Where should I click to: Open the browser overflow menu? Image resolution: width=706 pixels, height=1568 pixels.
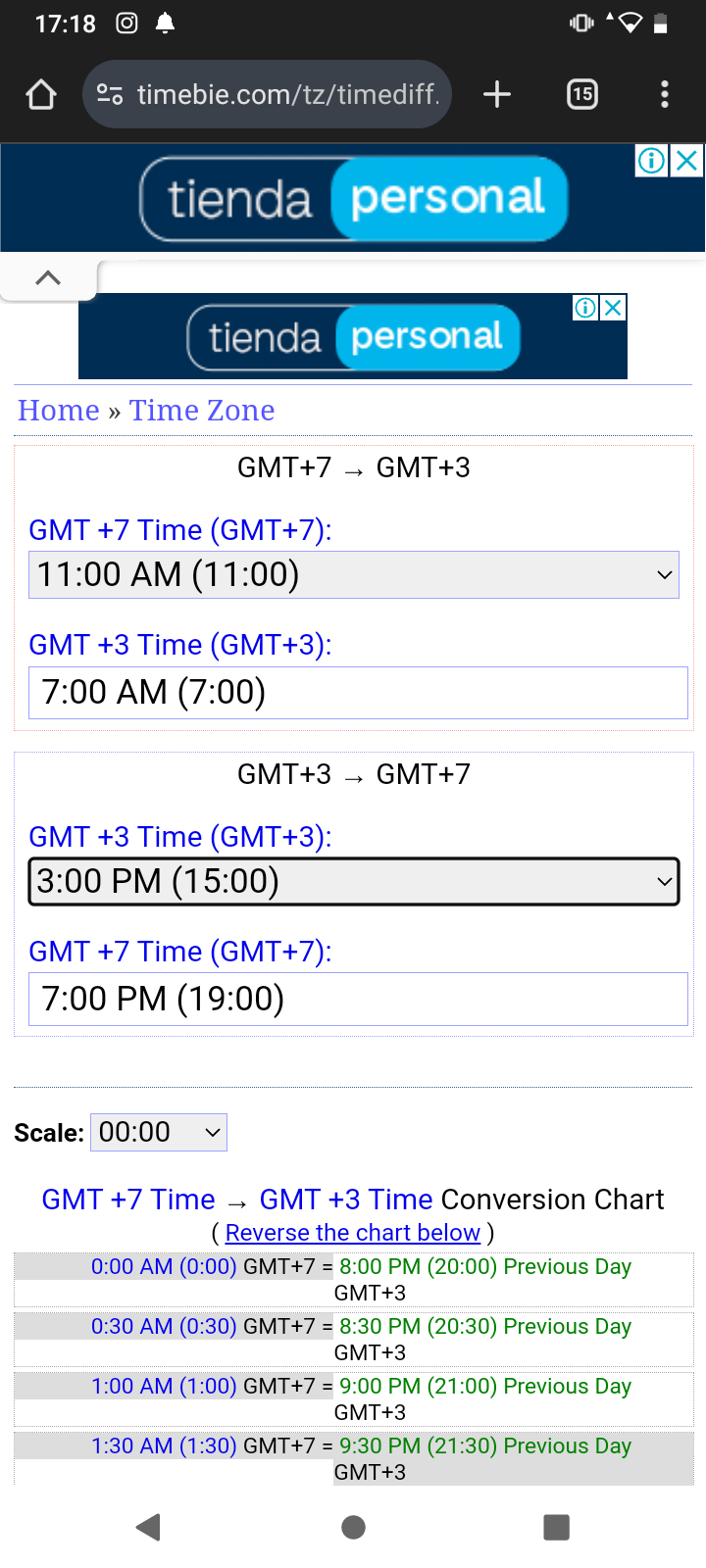point(665,94)
